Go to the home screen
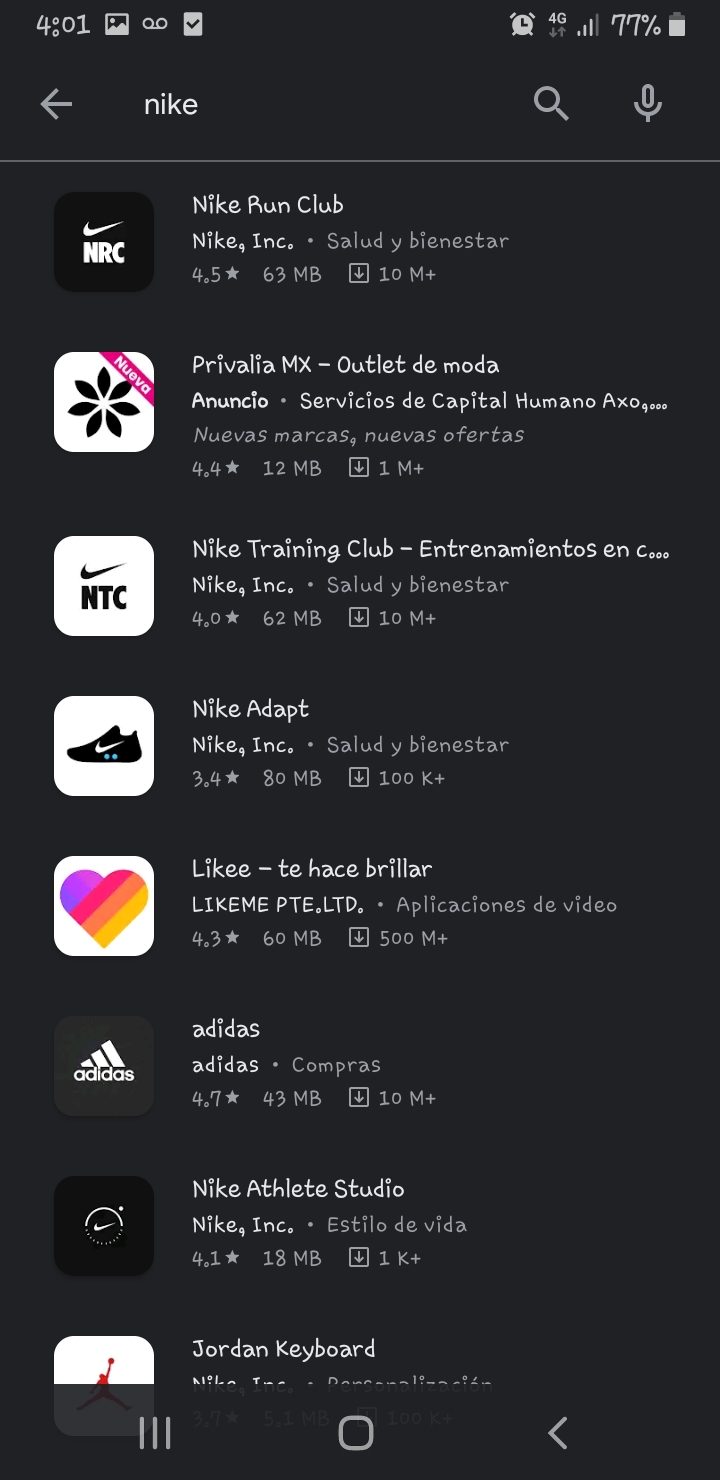 click(356, 1434)
